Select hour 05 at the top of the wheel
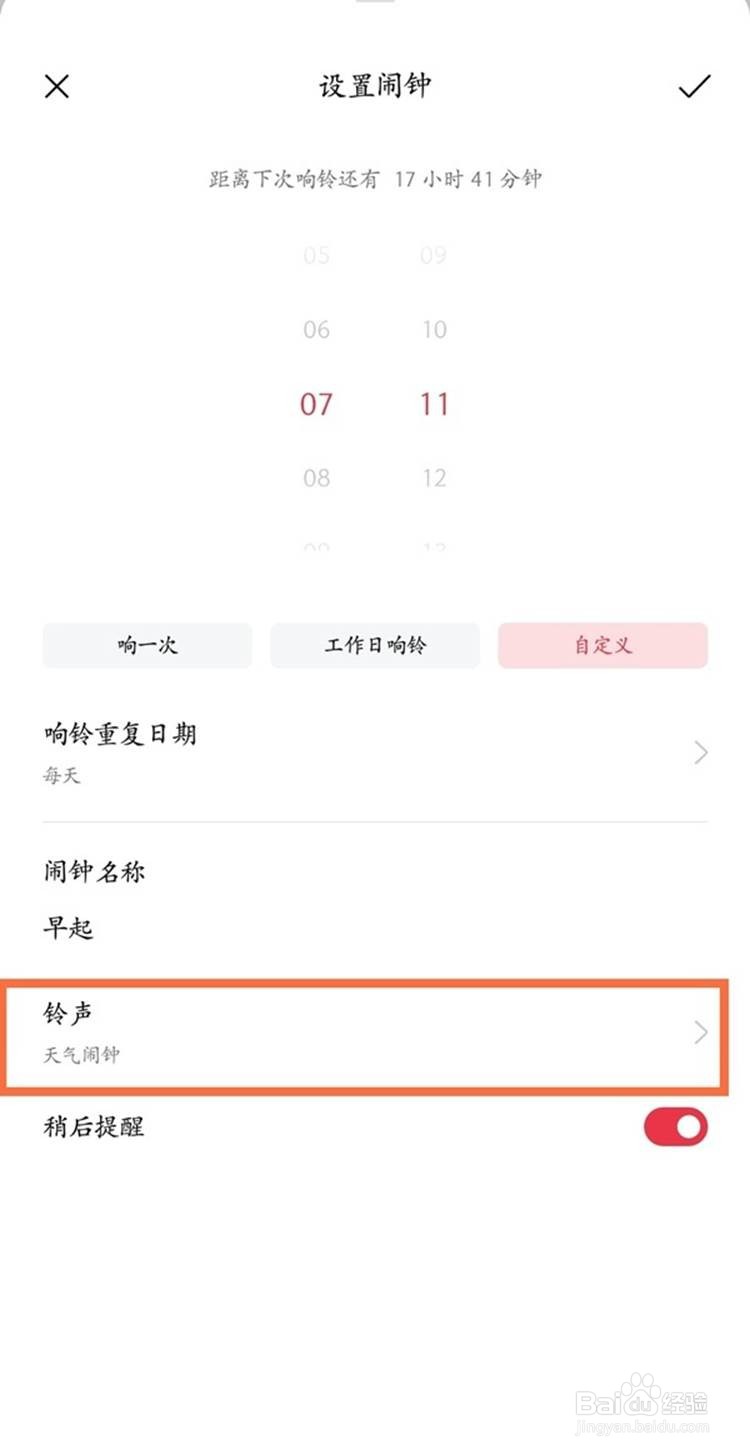 (x=316, y=255)
